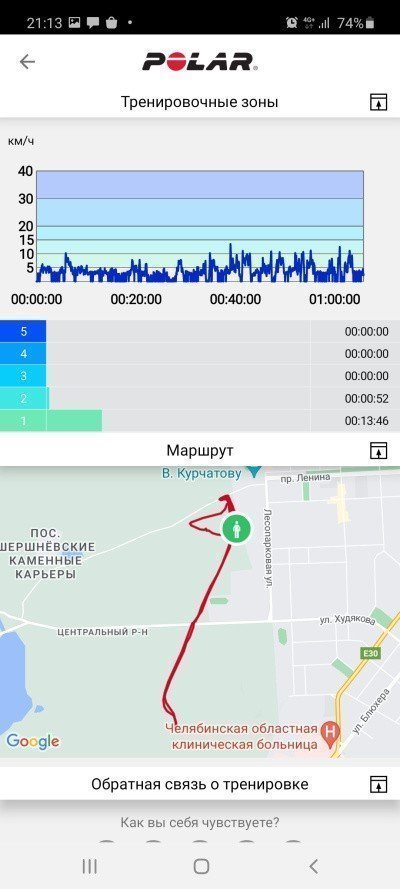Open the route map
Screen dimensions: 400x889
pyautogui.click(x=200, y=612)
